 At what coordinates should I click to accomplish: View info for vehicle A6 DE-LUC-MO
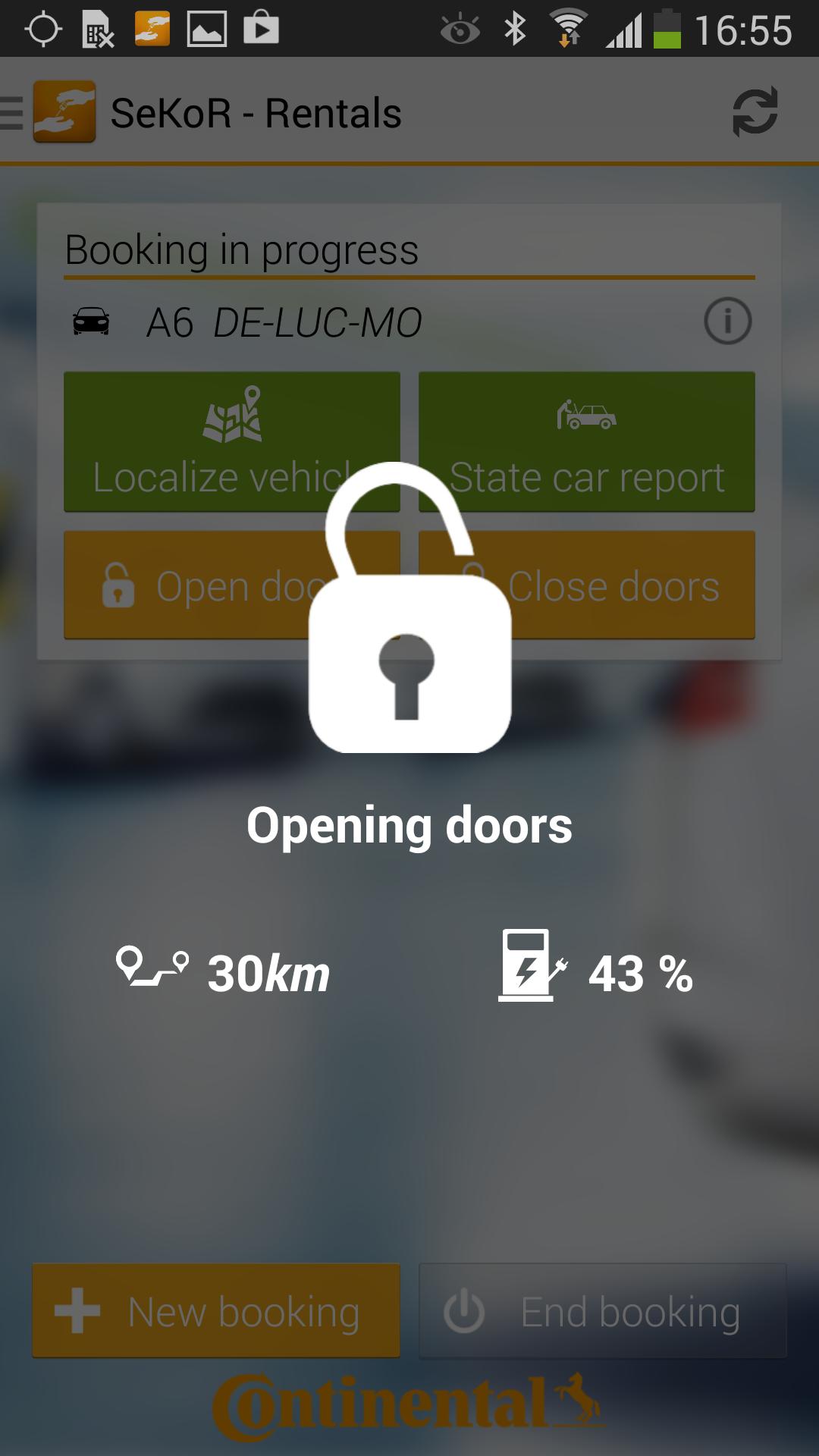point(727,322)
